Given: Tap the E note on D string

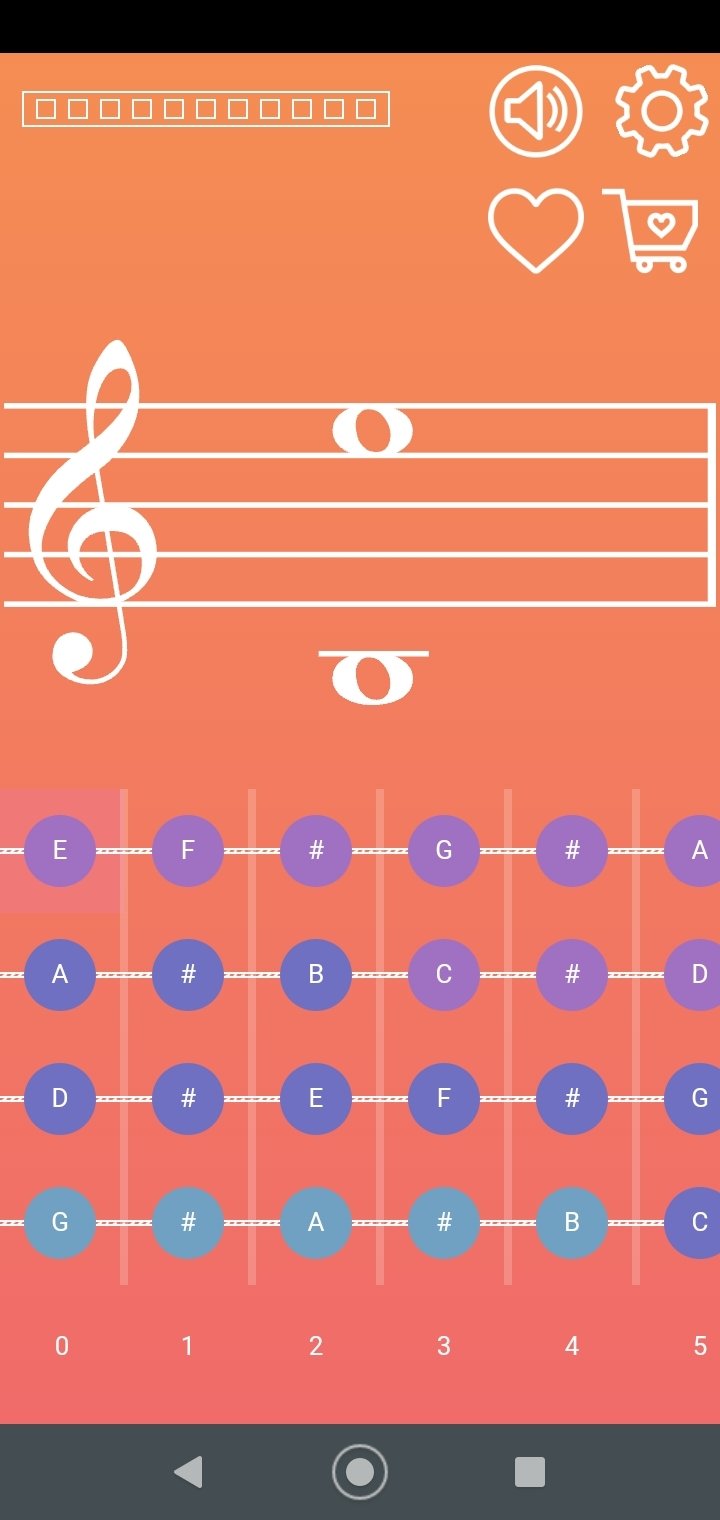Looking at the screenshot, I should pyautogui.click(x=316, y=1099).
